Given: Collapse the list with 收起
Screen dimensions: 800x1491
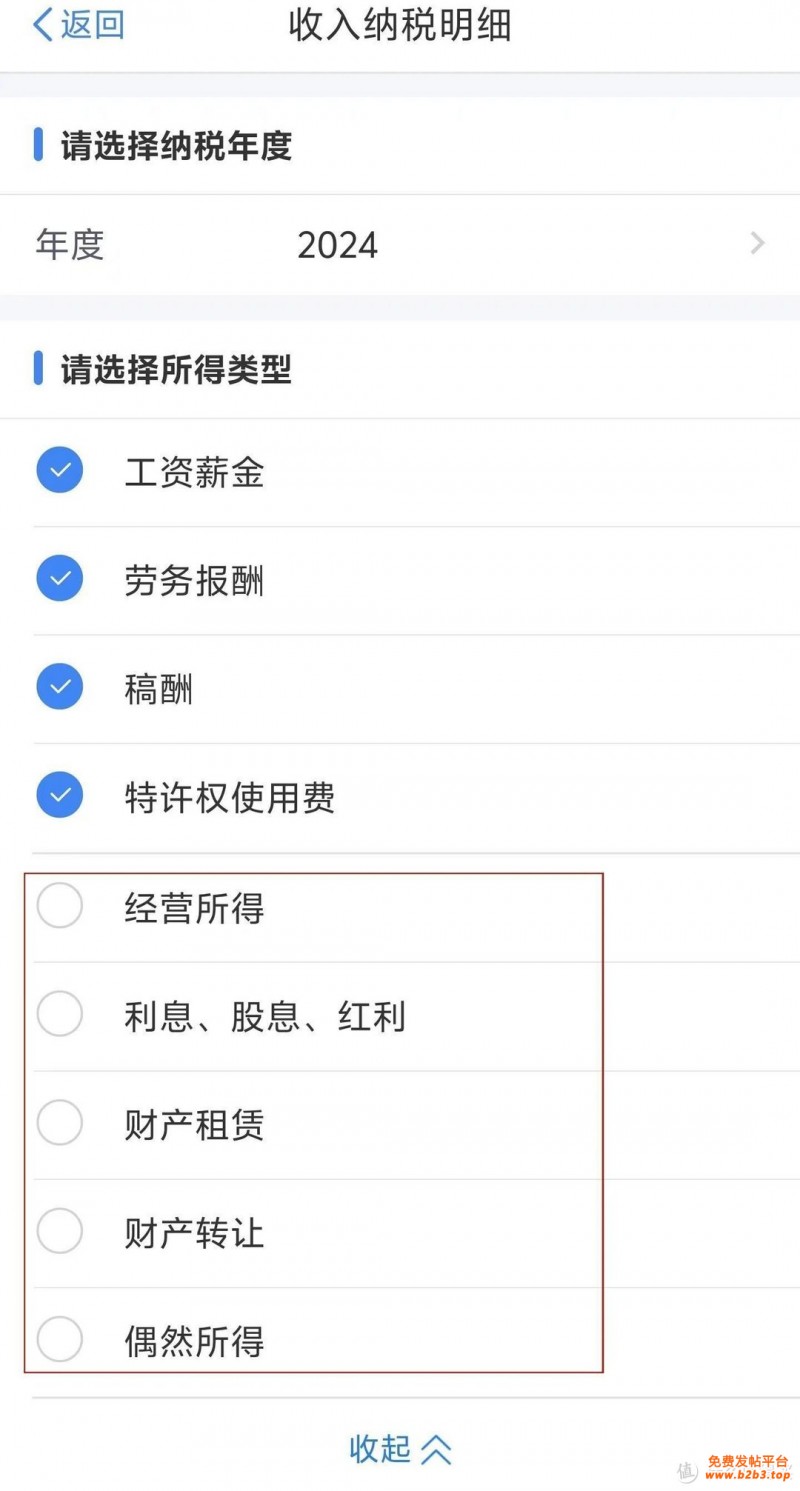Looking at the screenshot, I should point(400,1448).
